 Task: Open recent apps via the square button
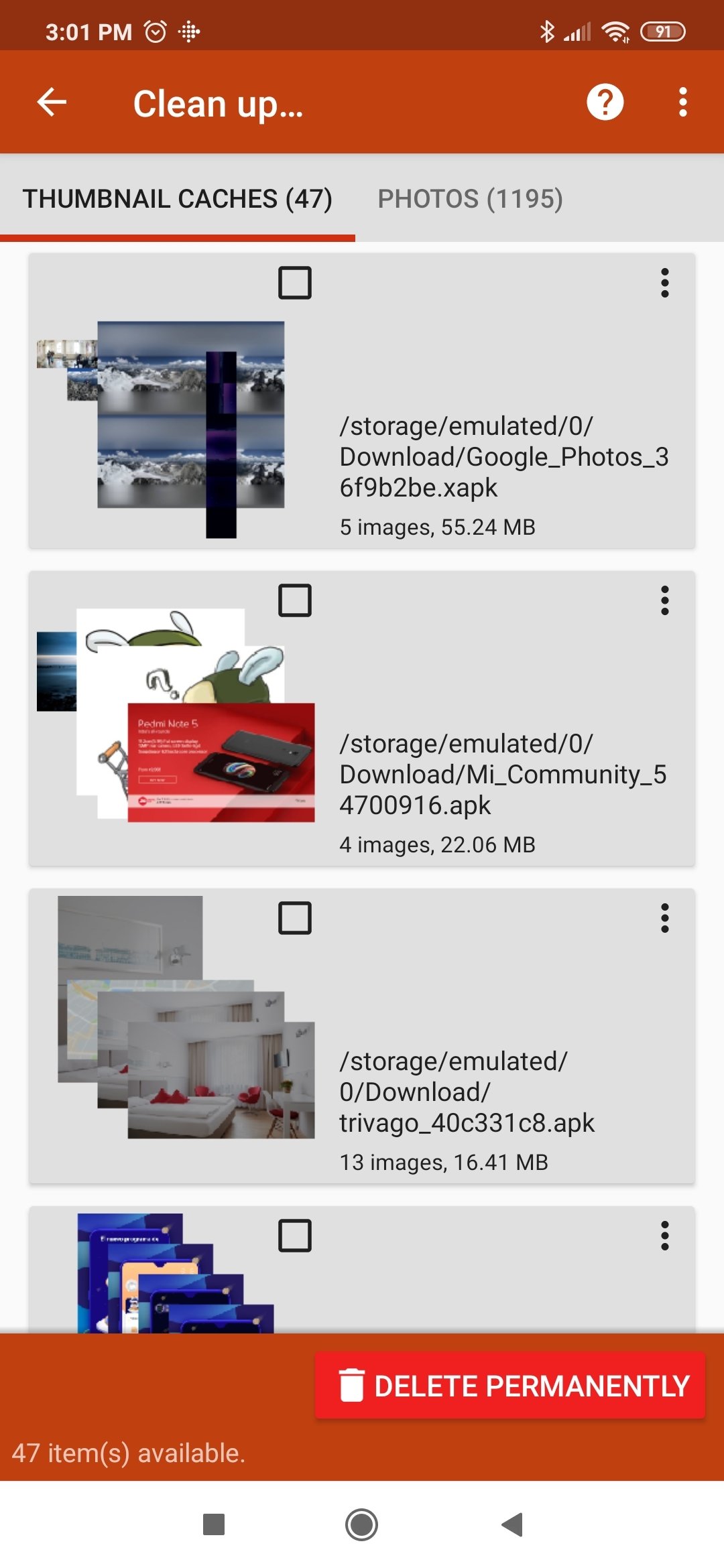point(214,1524)
